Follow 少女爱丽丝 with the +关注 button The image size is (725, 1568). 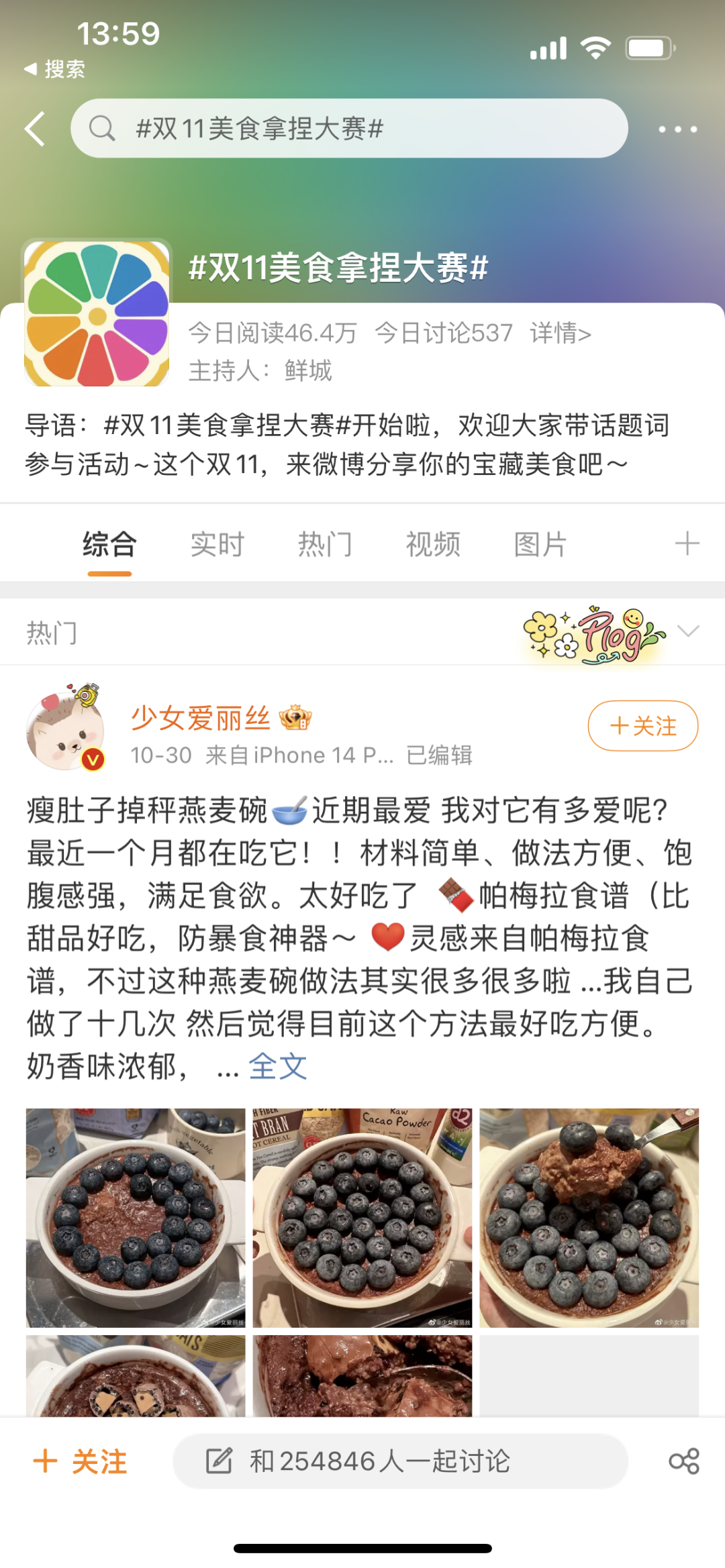pyautogui.click(x=642, y=726)
